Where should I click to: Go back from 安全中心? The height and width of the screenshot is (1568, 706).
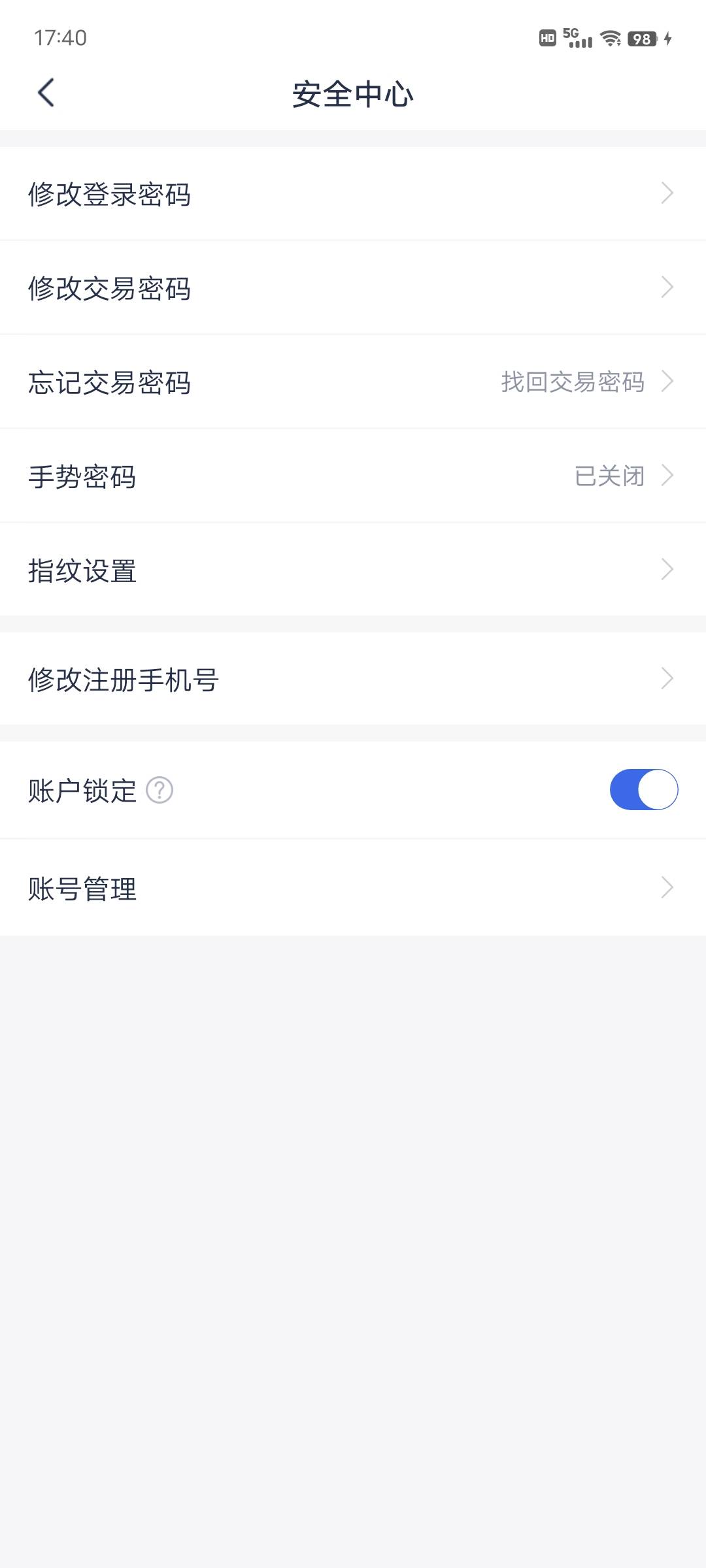(46, 93)
